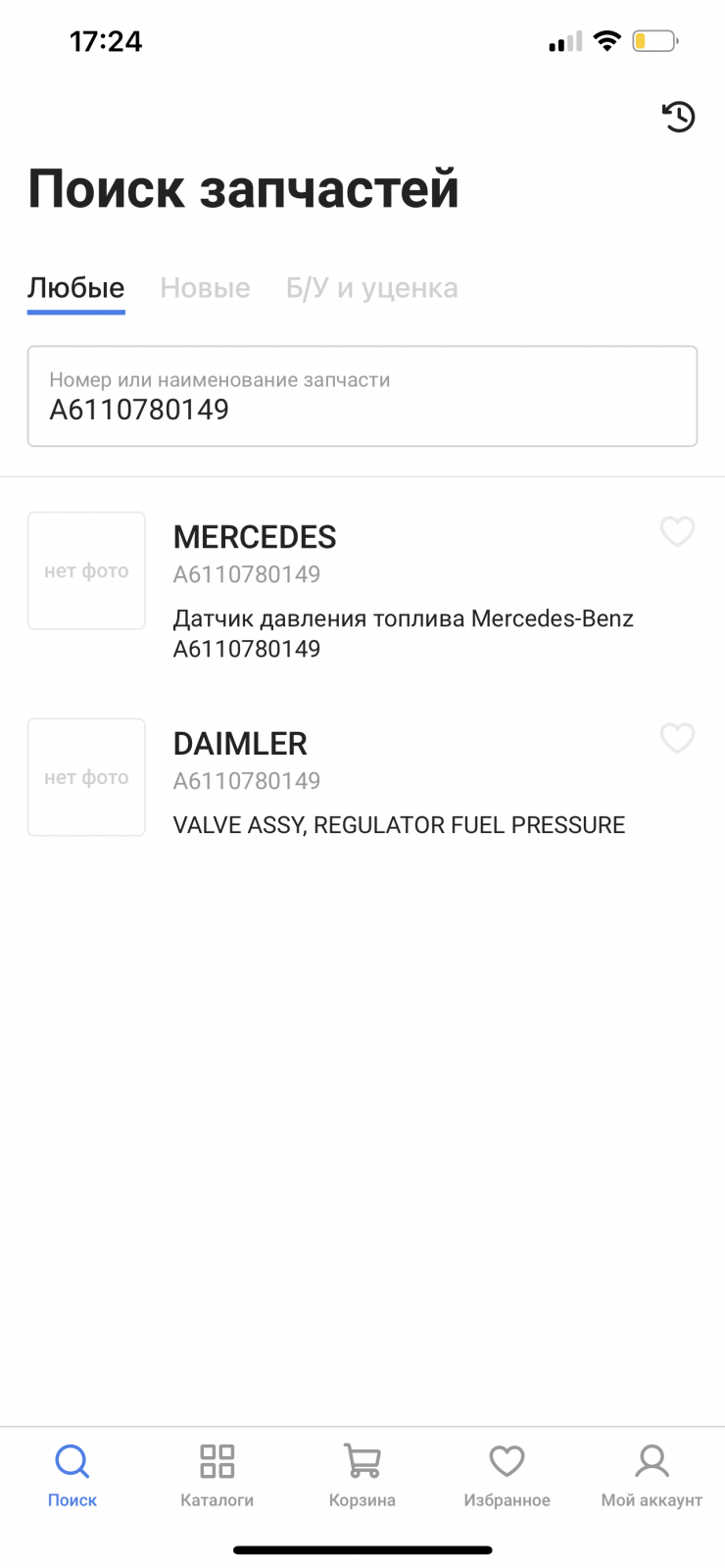Switch to the Новые tab
725x1568 pixels.
click(205, 288)
